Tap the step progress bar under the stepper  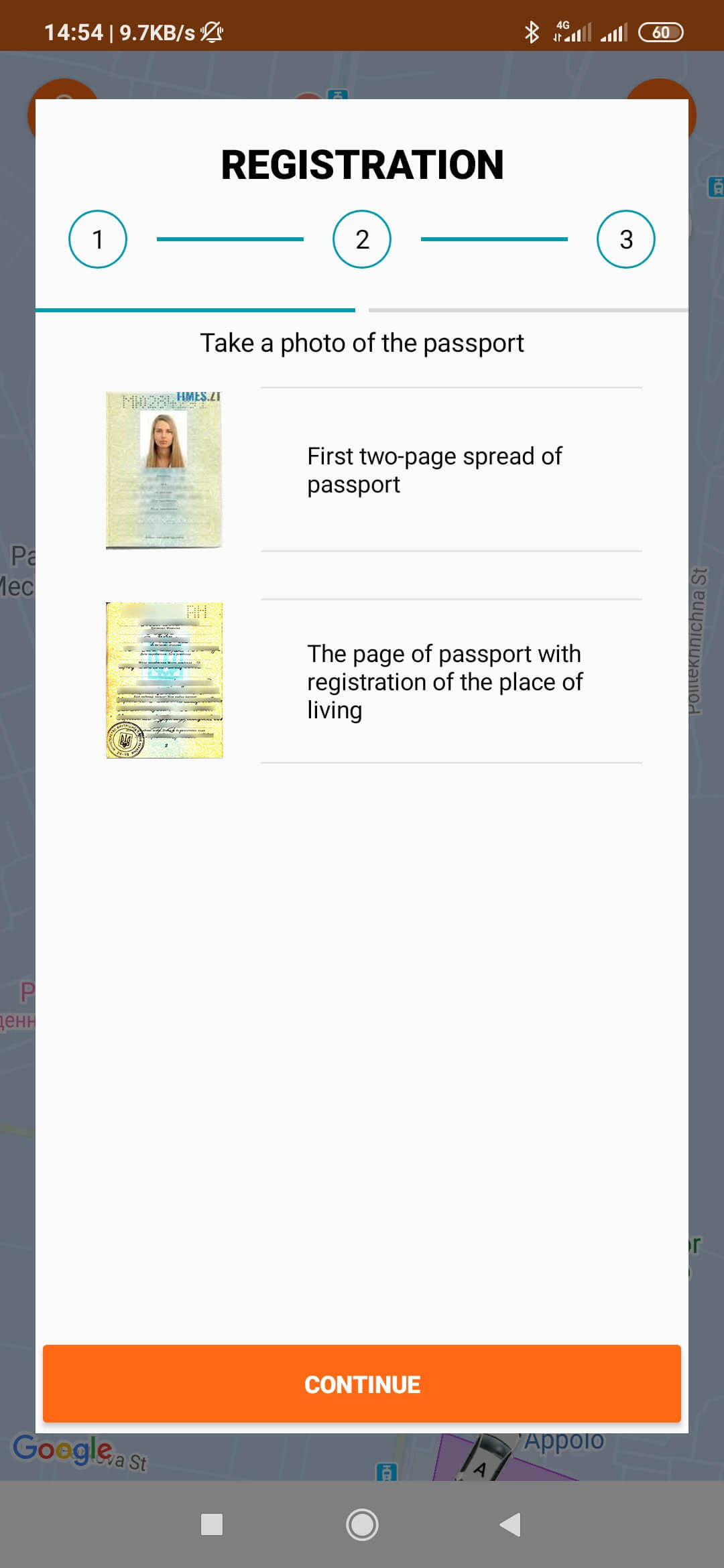point(362,309)
